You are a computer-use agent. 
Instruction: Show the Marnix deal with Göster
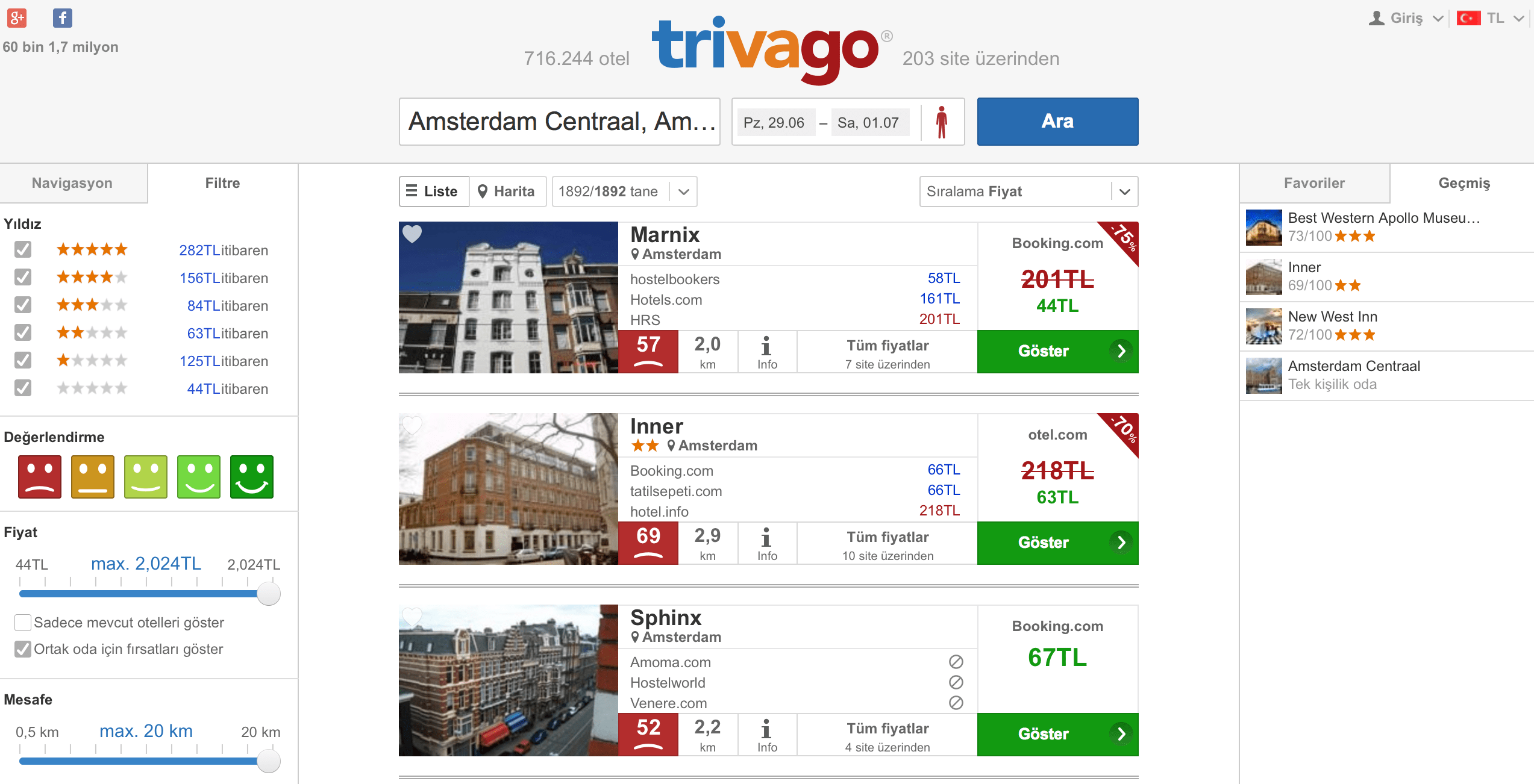[x=1057, y=351]
